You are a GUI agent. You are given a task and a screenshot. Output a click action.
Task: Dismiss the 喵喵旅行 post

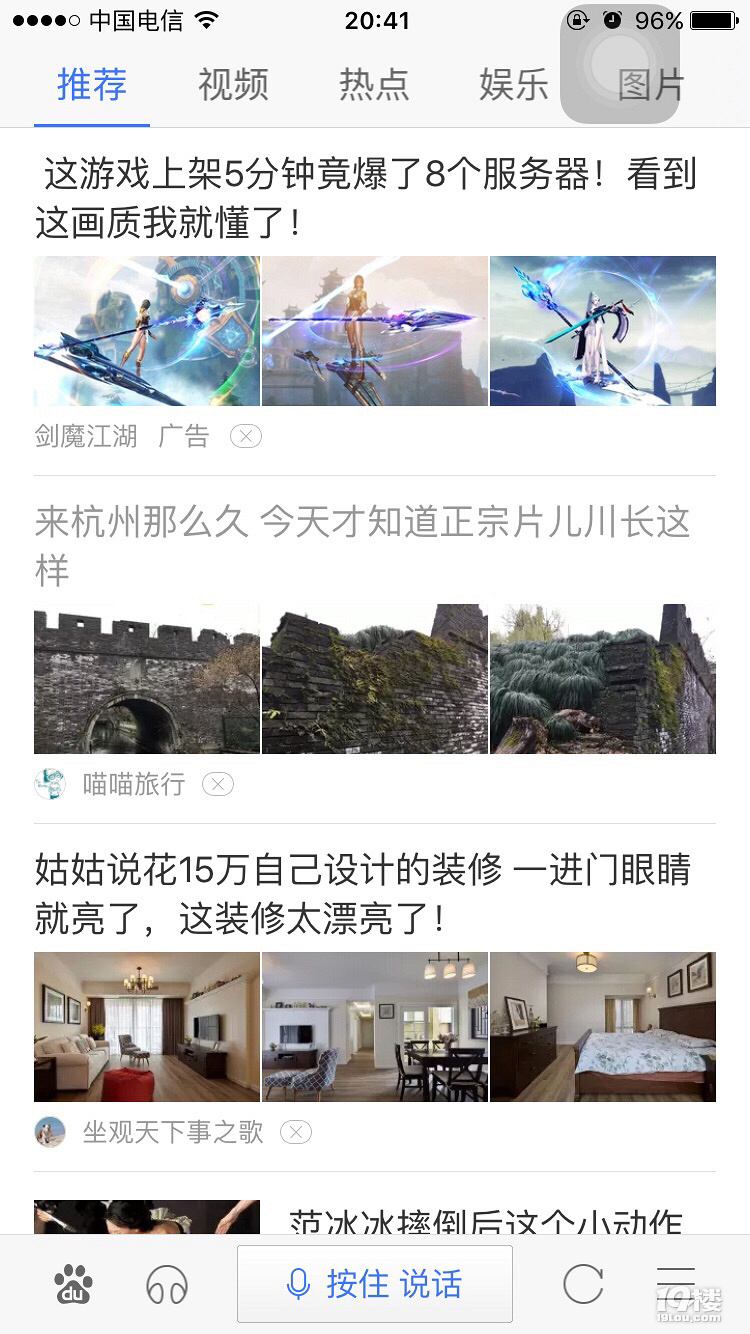(218, 784)
